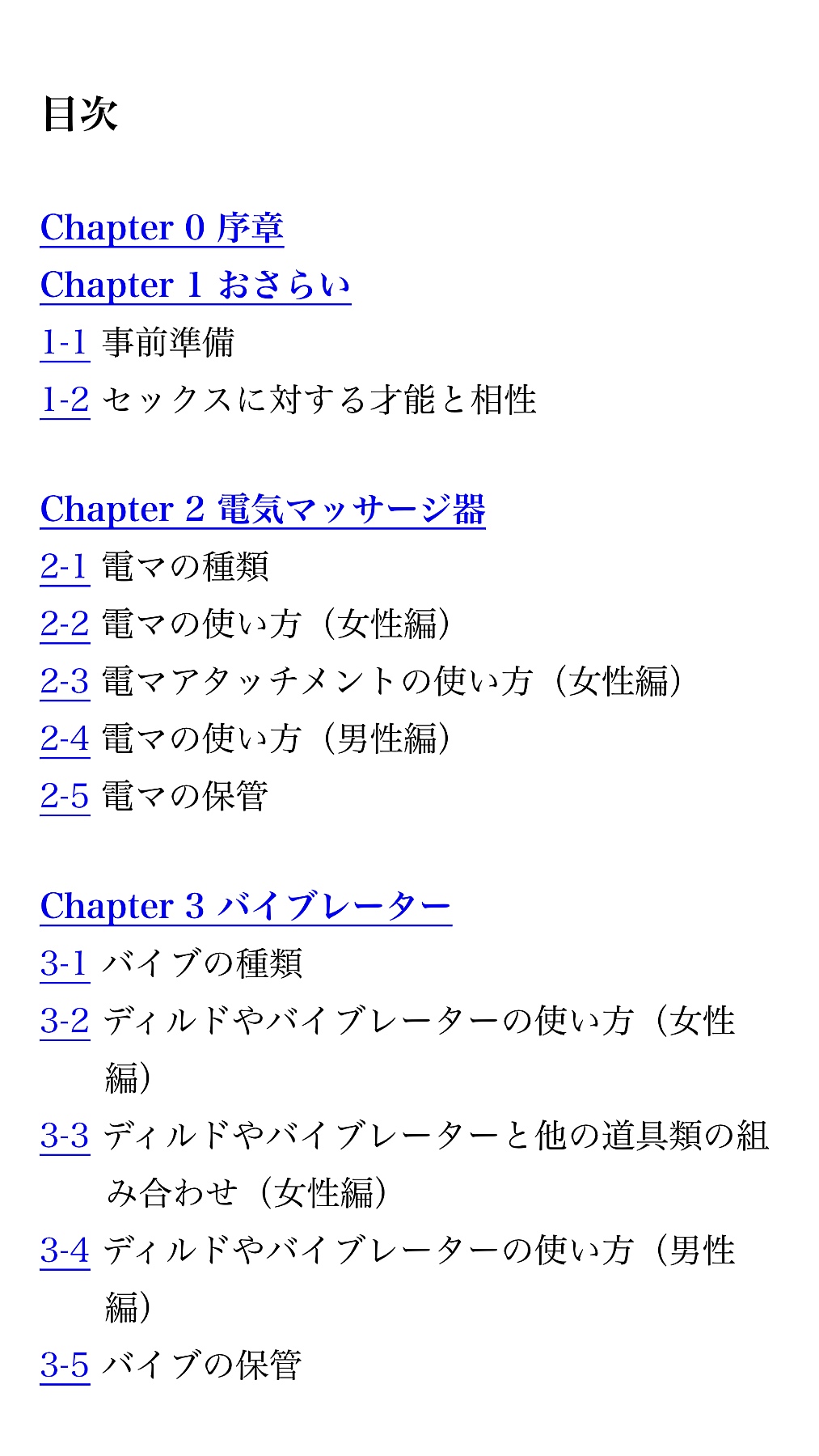Go to section 1-2 link

(65, 400)
